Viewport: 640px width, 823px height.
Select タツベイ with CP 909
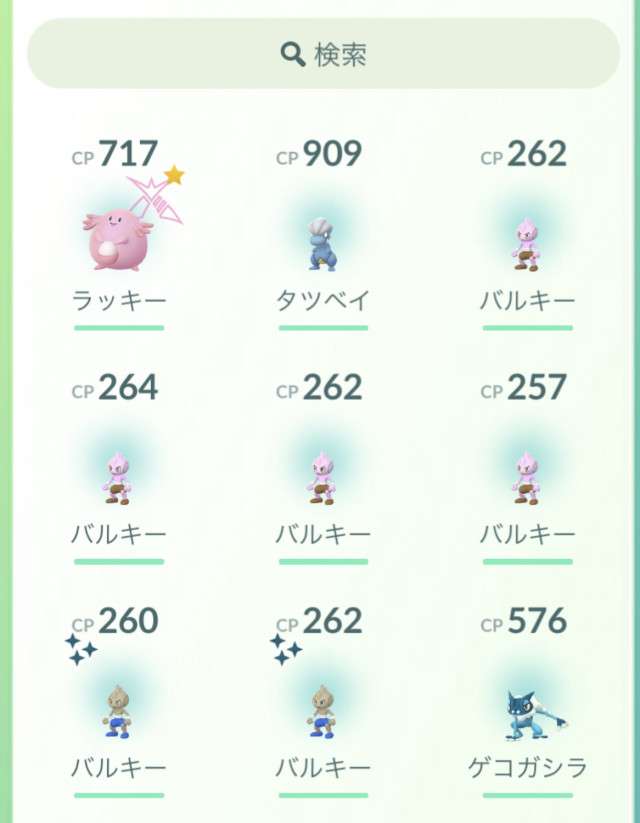323,241
